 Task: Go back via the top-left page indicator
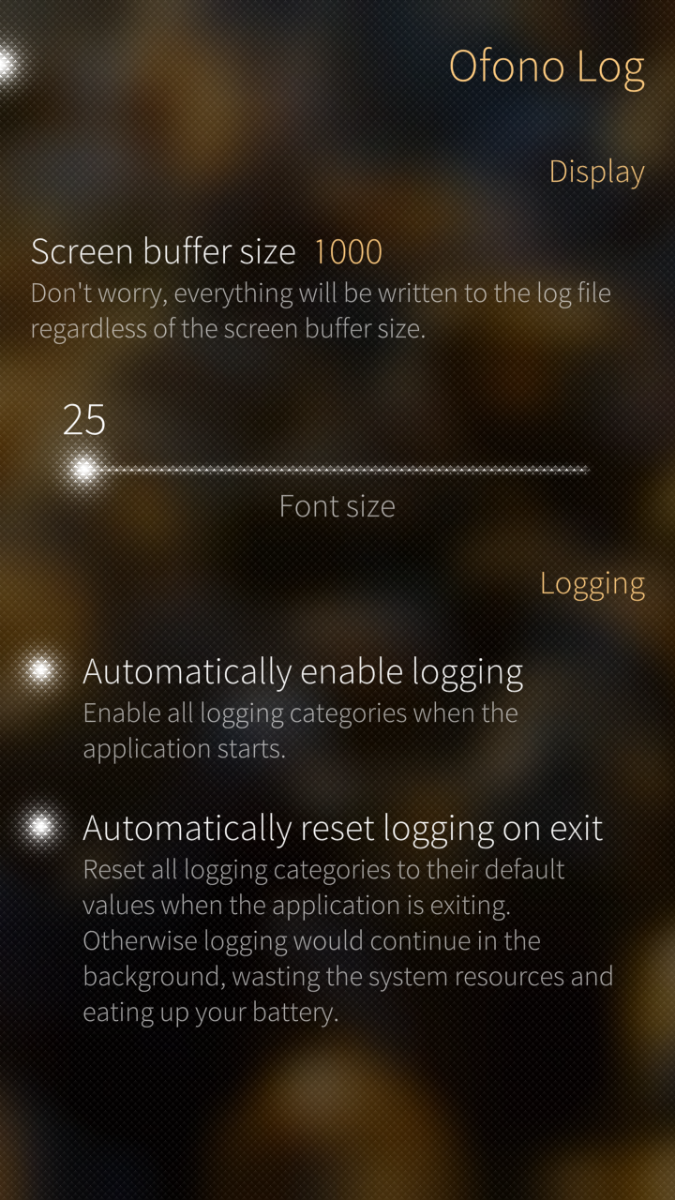click(x=6, y=66)
